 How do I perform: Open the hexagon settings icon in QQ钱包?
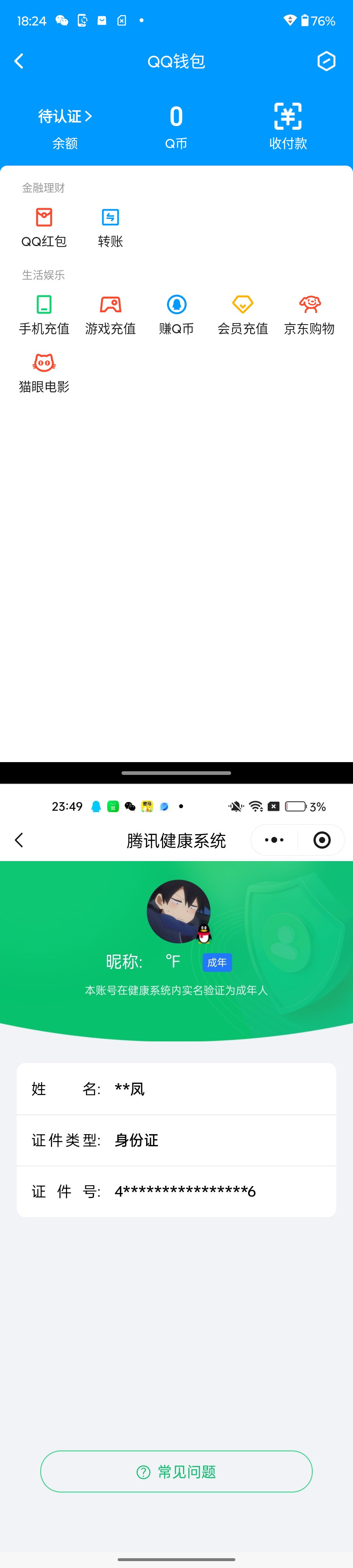pos(326,61)
